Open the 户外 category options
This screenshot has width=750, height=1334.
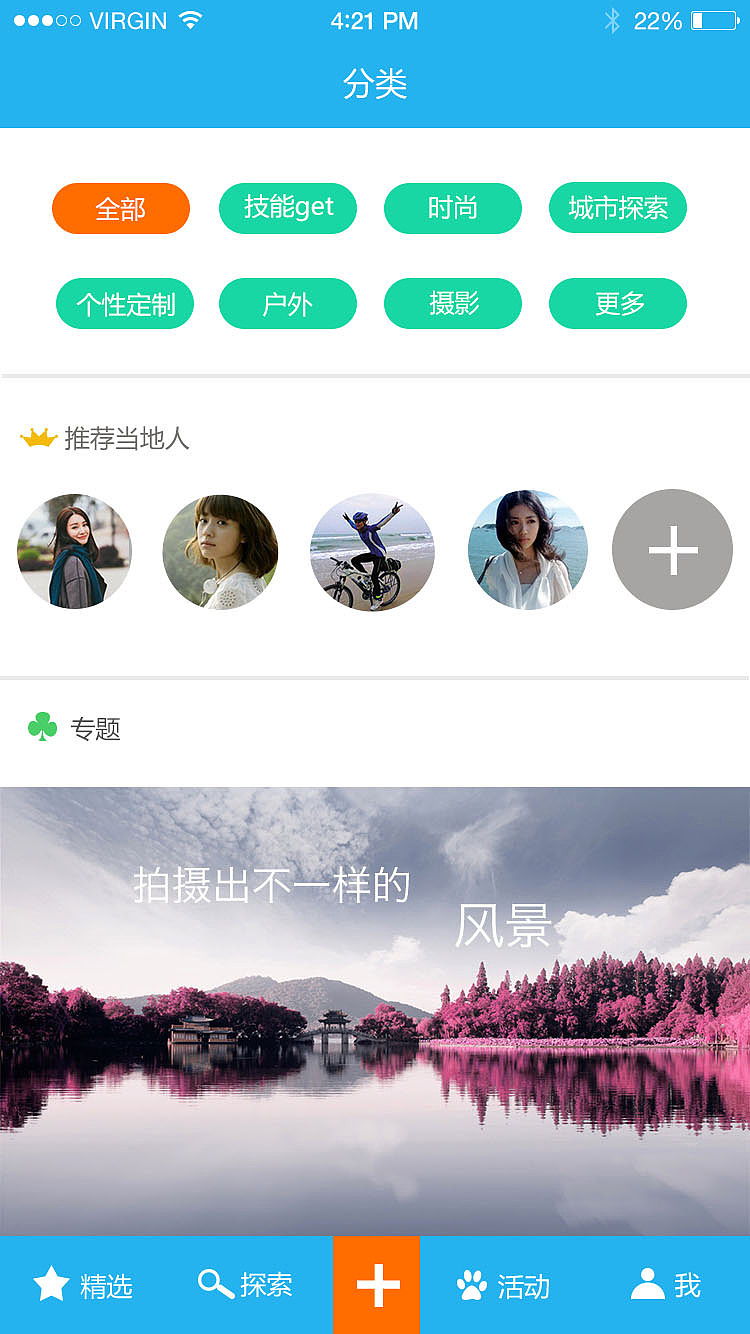(x=288, y=304)
